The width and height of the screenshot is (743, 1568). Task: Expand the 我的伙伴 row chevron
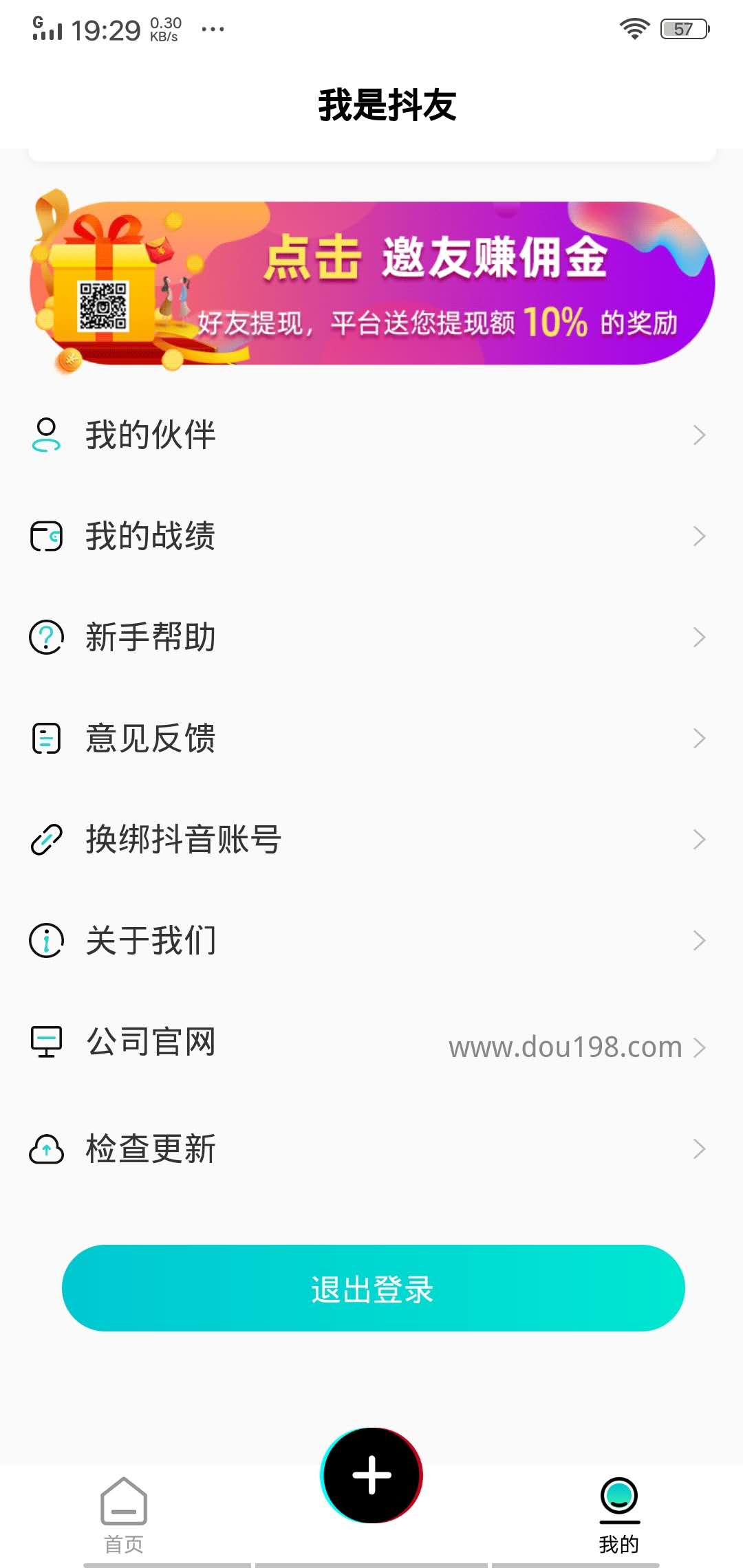[700, 434]
